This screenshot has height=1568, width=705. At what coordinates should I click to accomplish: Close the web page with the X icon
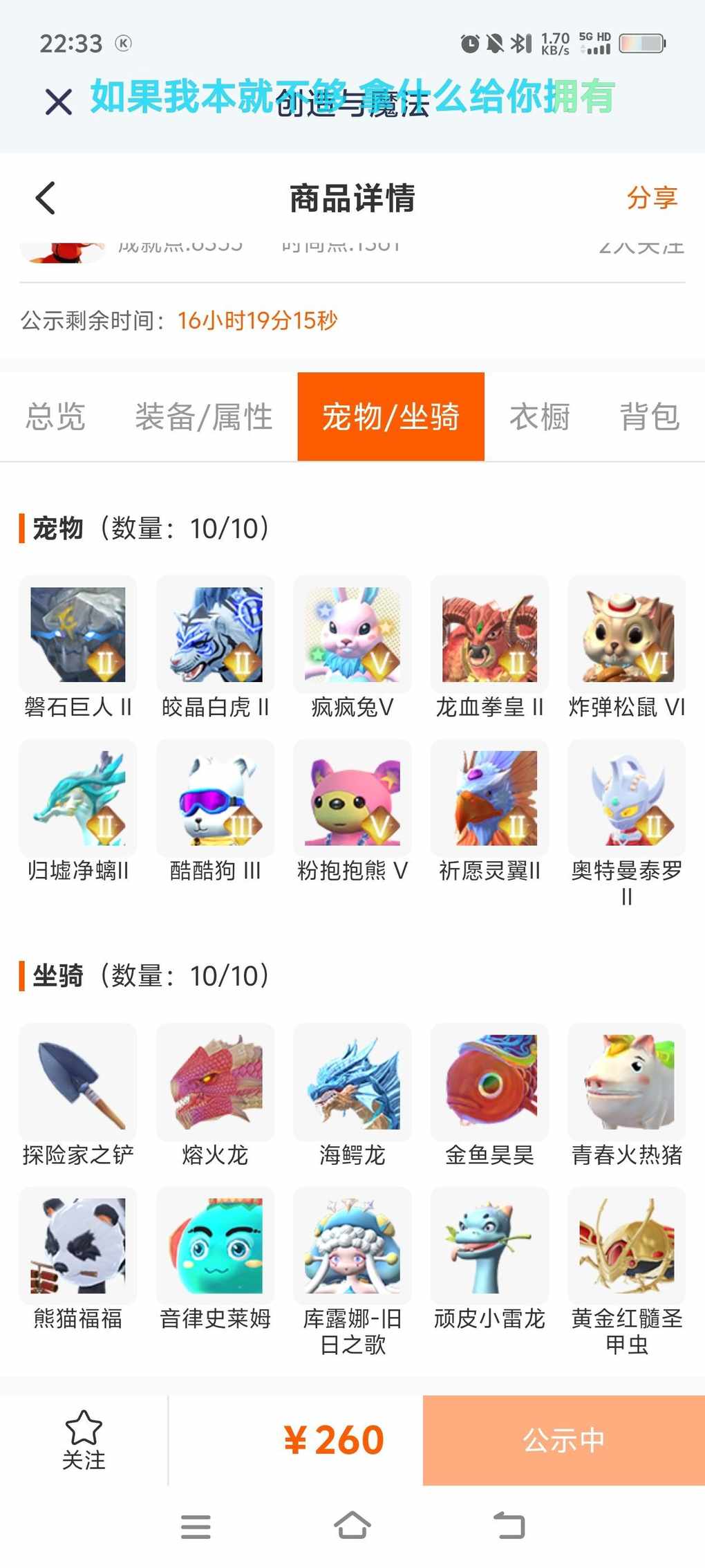click(59, 102)
